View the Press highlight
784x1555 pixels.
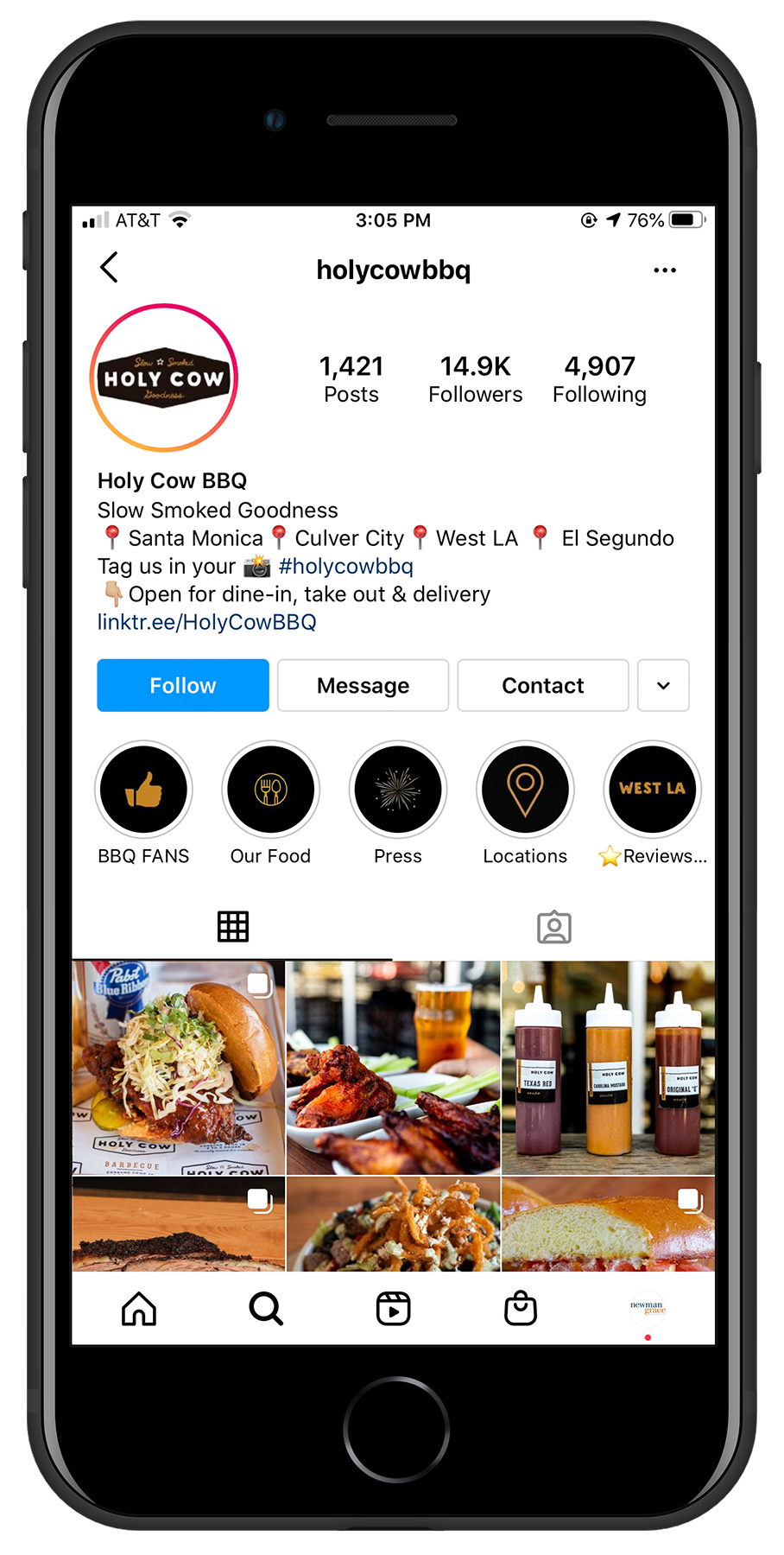[398, 790]
